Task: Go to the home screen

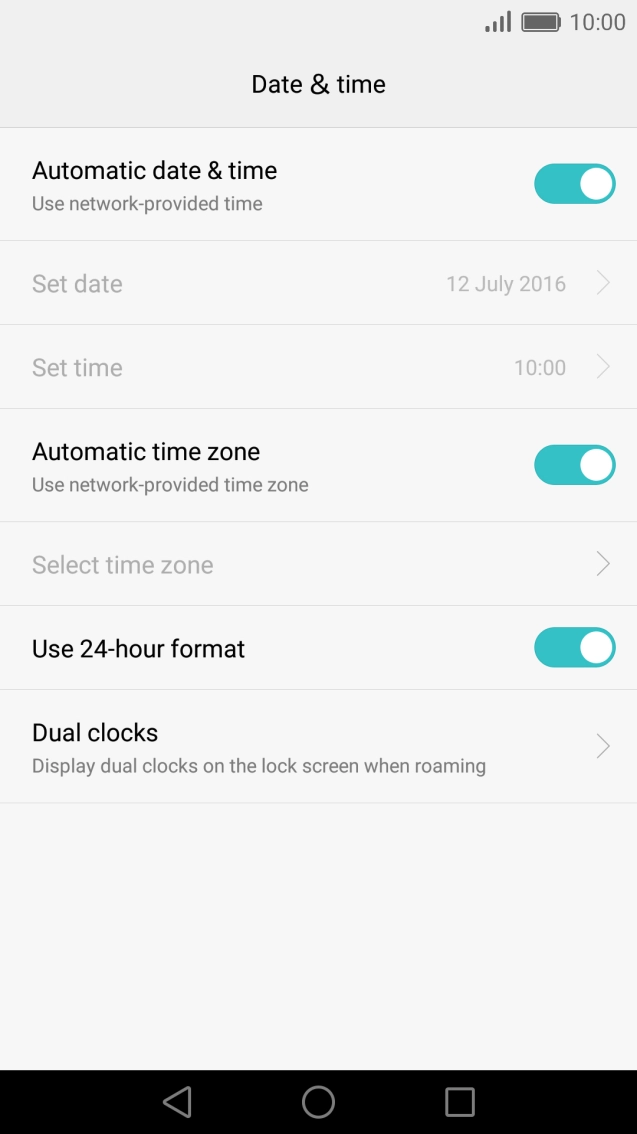Action: (318, 1102)
